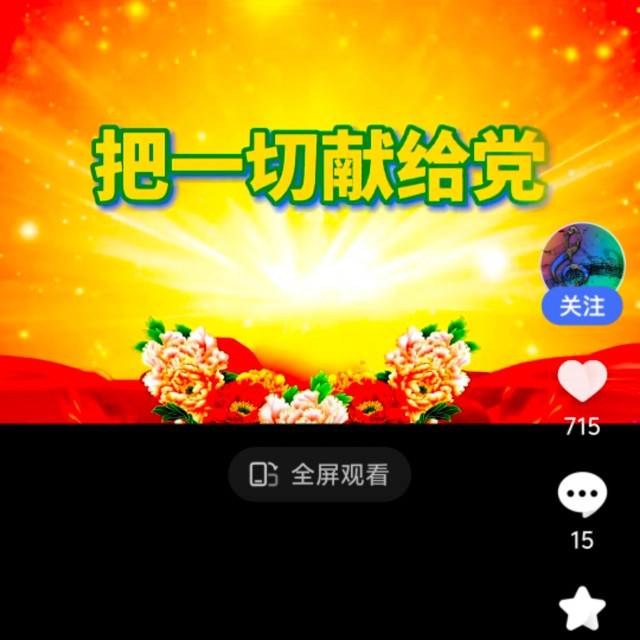Open the comments bubble icon
The image size is (640, 640).
click(x=581, y=494)
